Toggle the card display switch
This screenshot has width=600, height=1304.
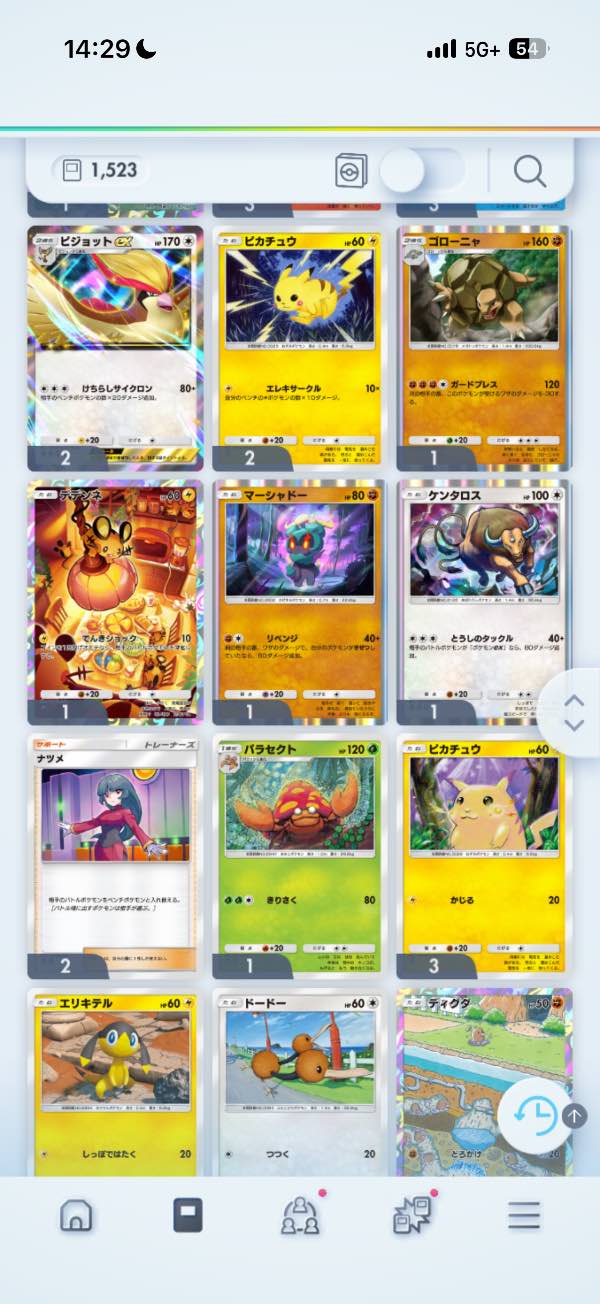coord(422,171)
